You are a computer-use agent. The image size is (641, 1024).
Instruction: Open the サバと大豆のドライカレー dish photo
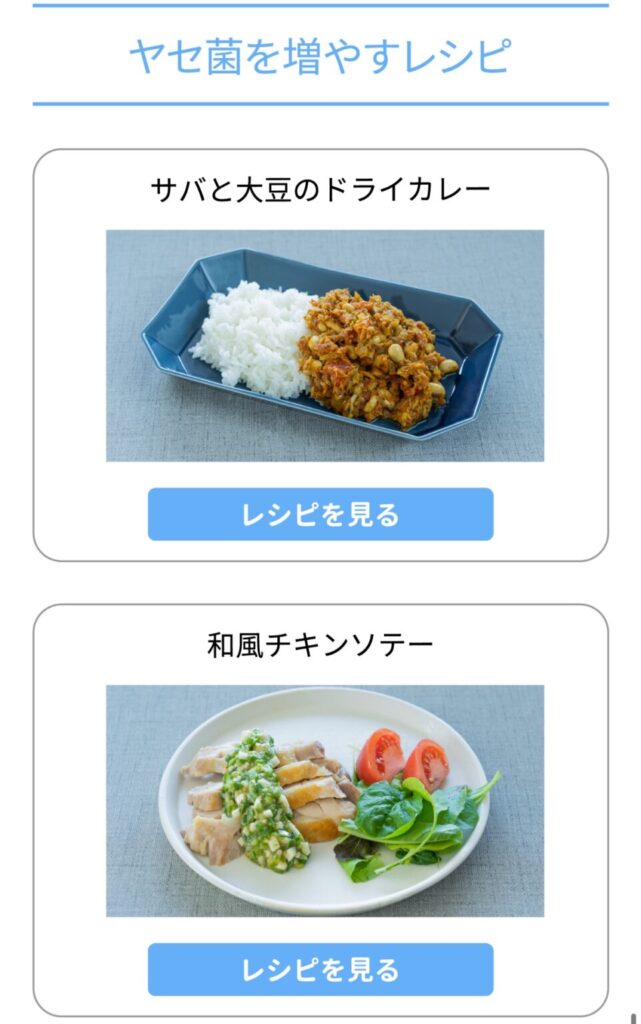pos(325,345)
